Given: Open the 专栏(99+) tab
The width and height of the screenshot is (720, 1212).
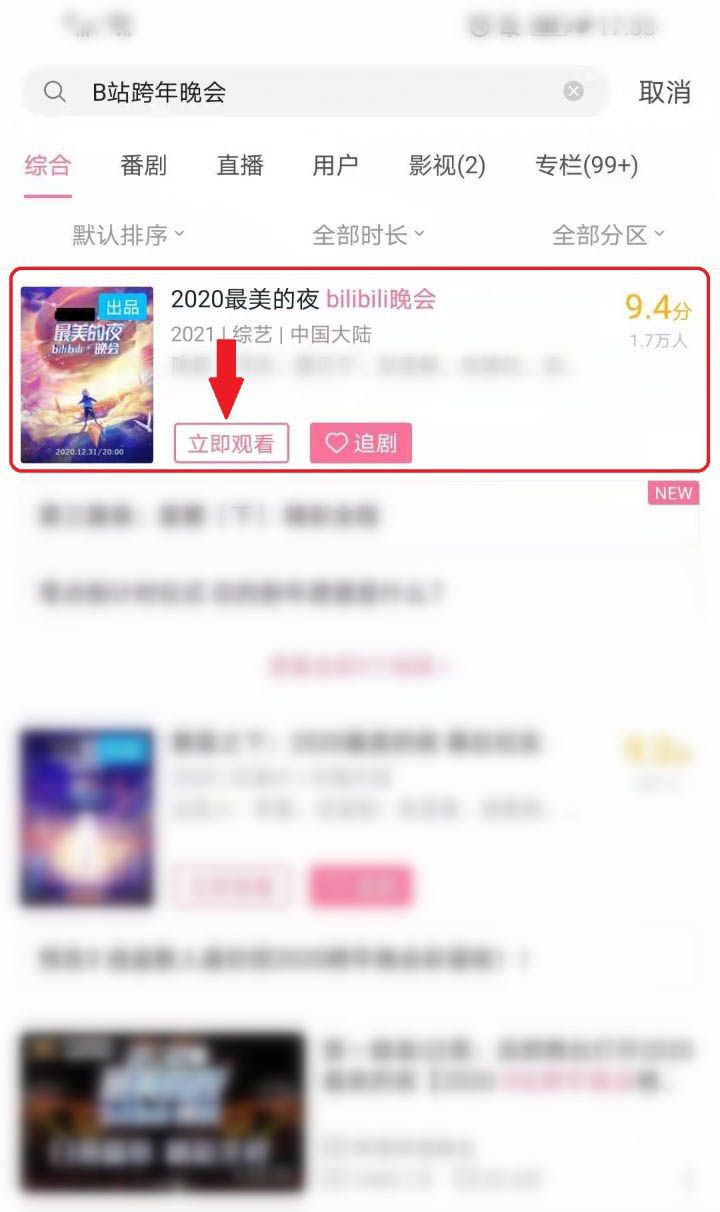Looking at the screenshot, I should [586, 166].
